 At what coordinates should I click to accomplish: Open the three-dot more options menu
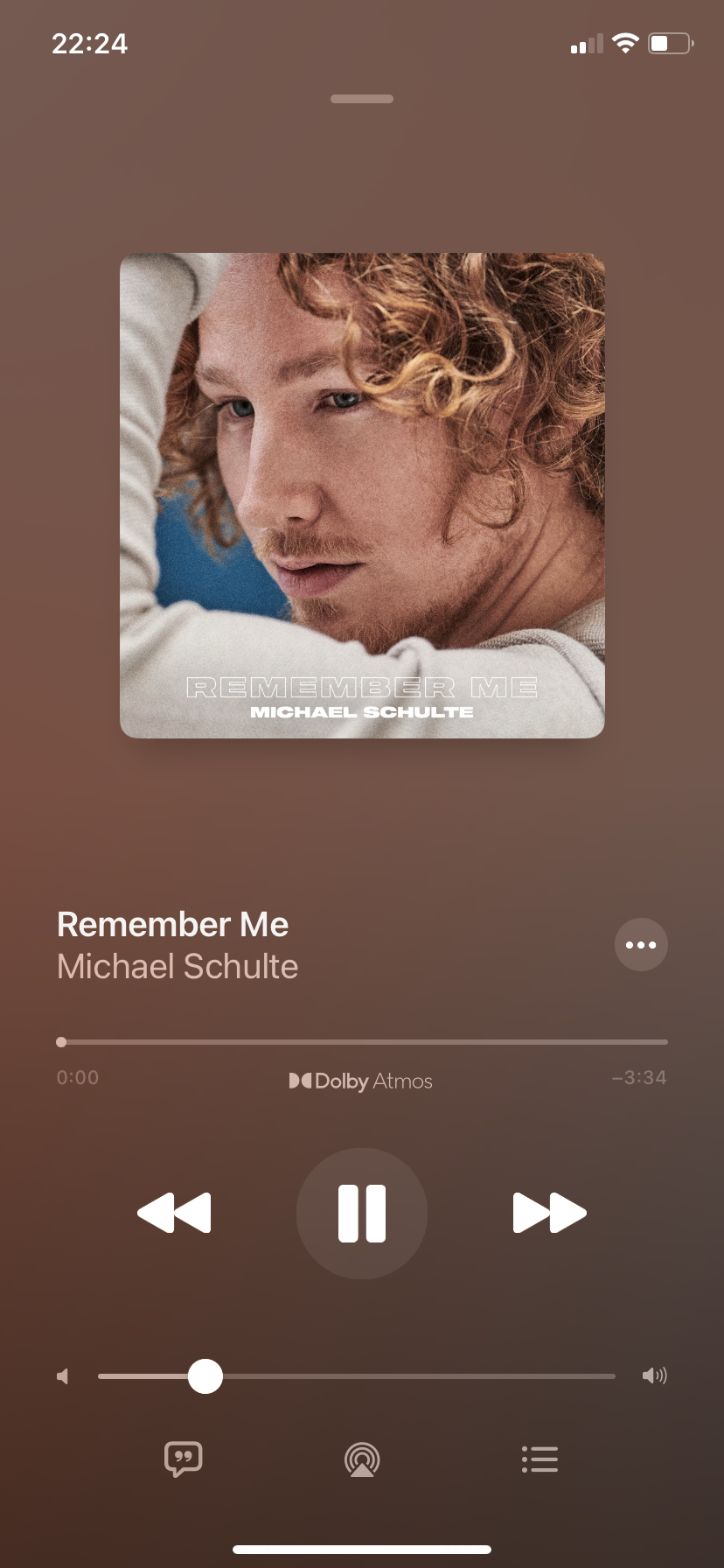(641, 944)
